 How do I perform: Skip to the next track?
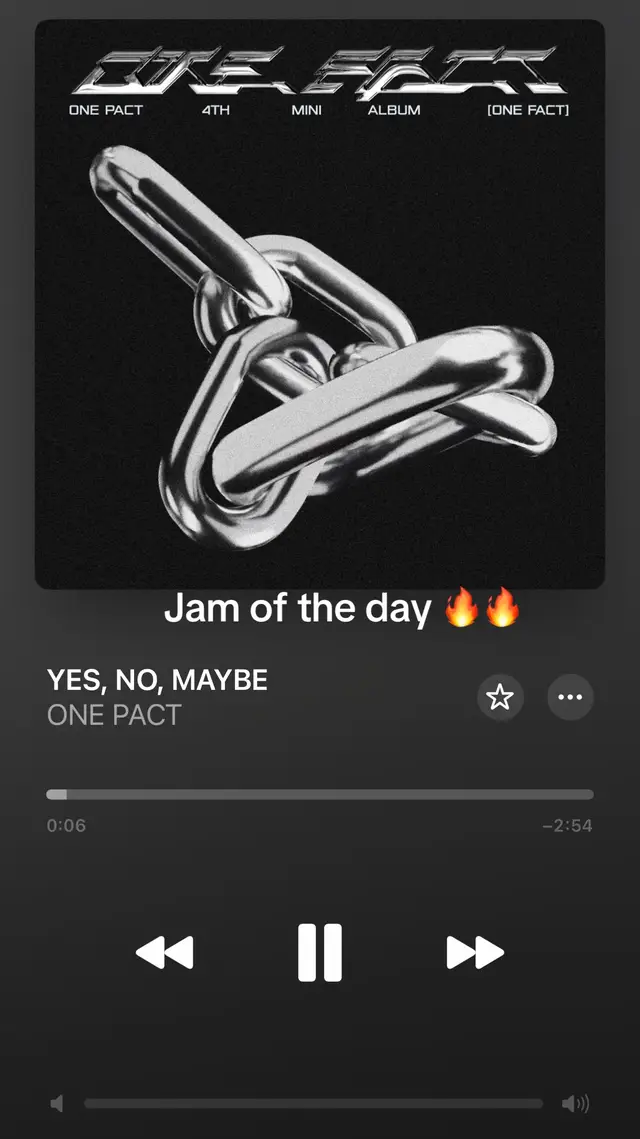tap(475, 952)
